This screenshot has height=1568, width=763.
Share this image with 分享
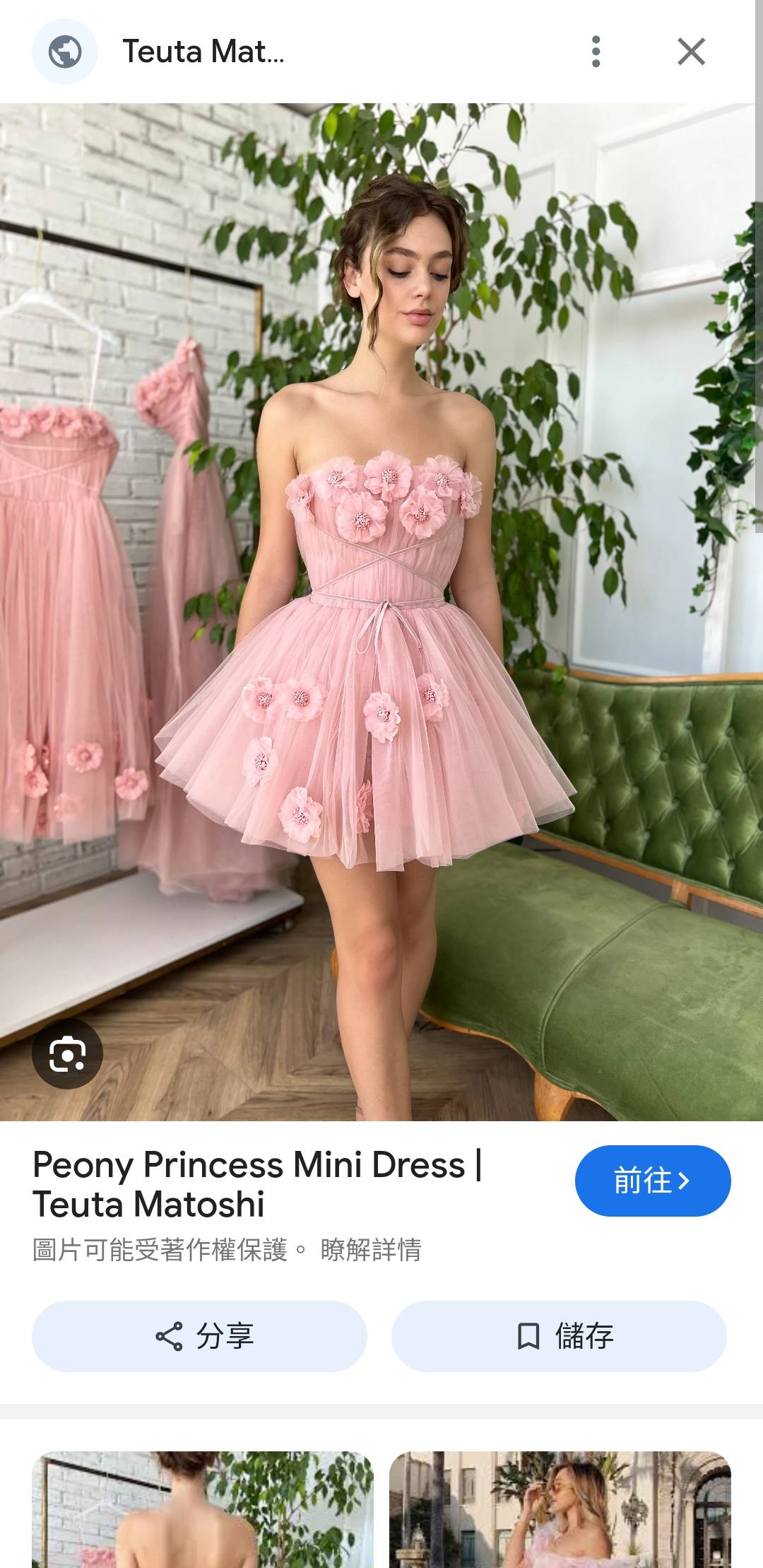[x=199, y=1336]
